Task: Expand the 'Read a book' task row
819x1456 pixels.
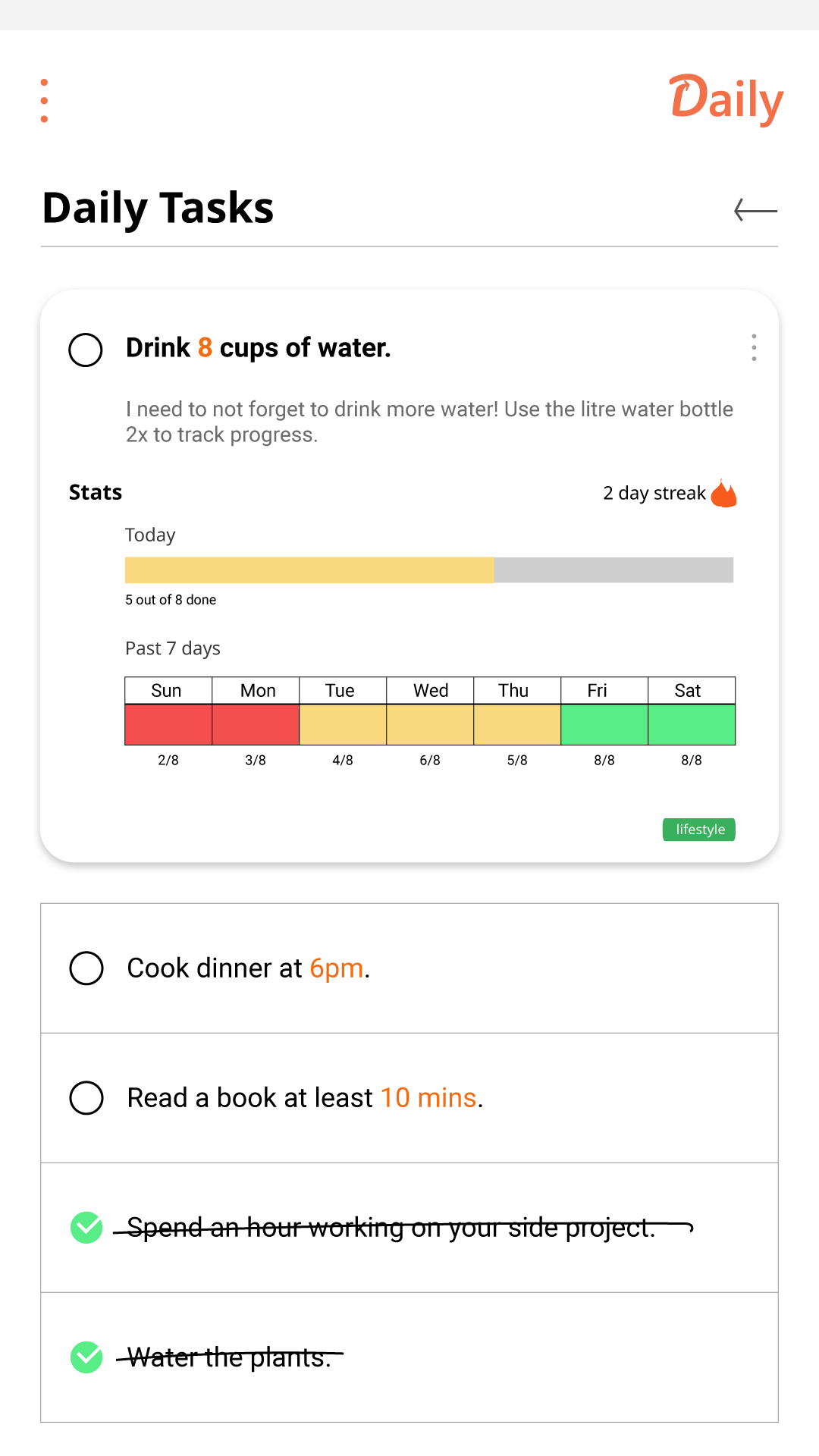Action: (409, 1098)
